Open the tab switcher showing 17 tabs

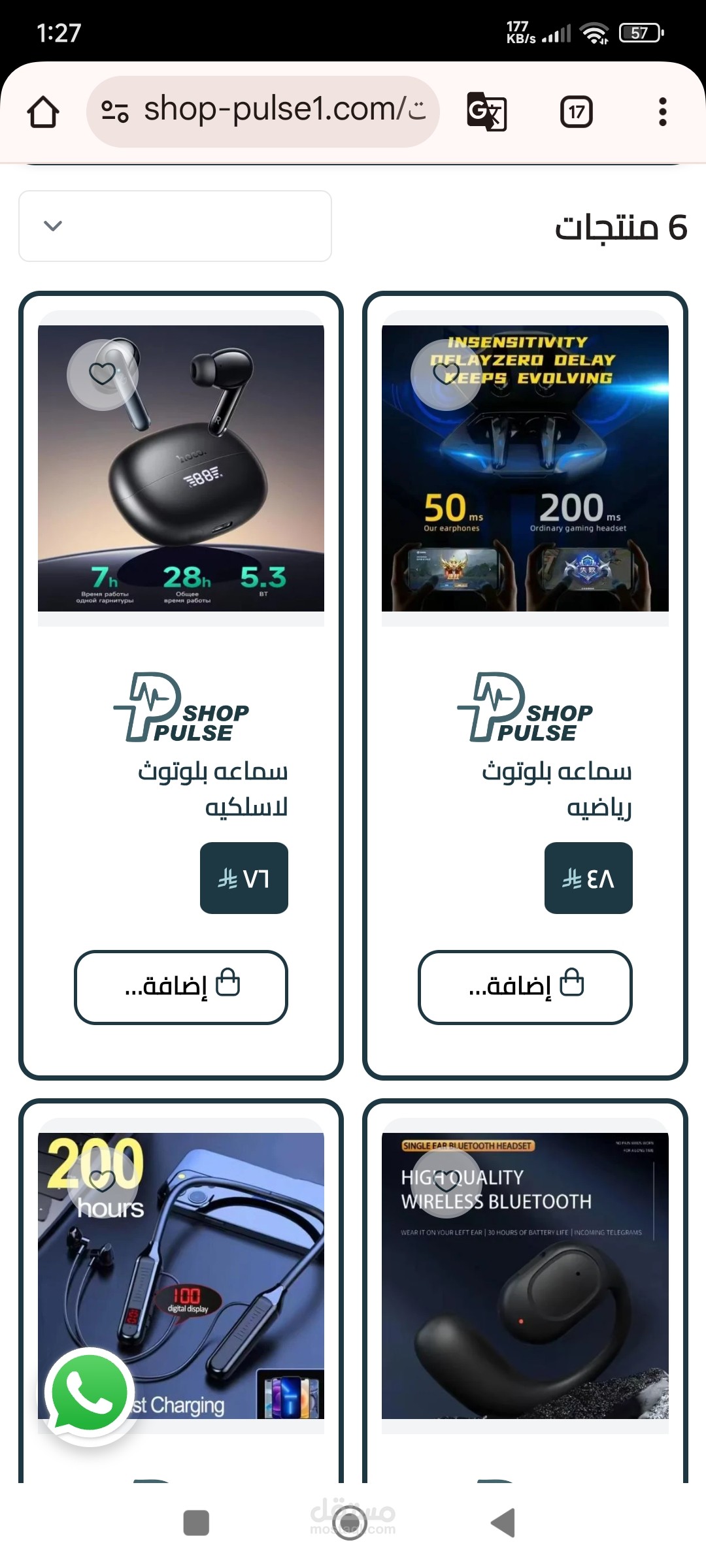click(x=577, y=112)
